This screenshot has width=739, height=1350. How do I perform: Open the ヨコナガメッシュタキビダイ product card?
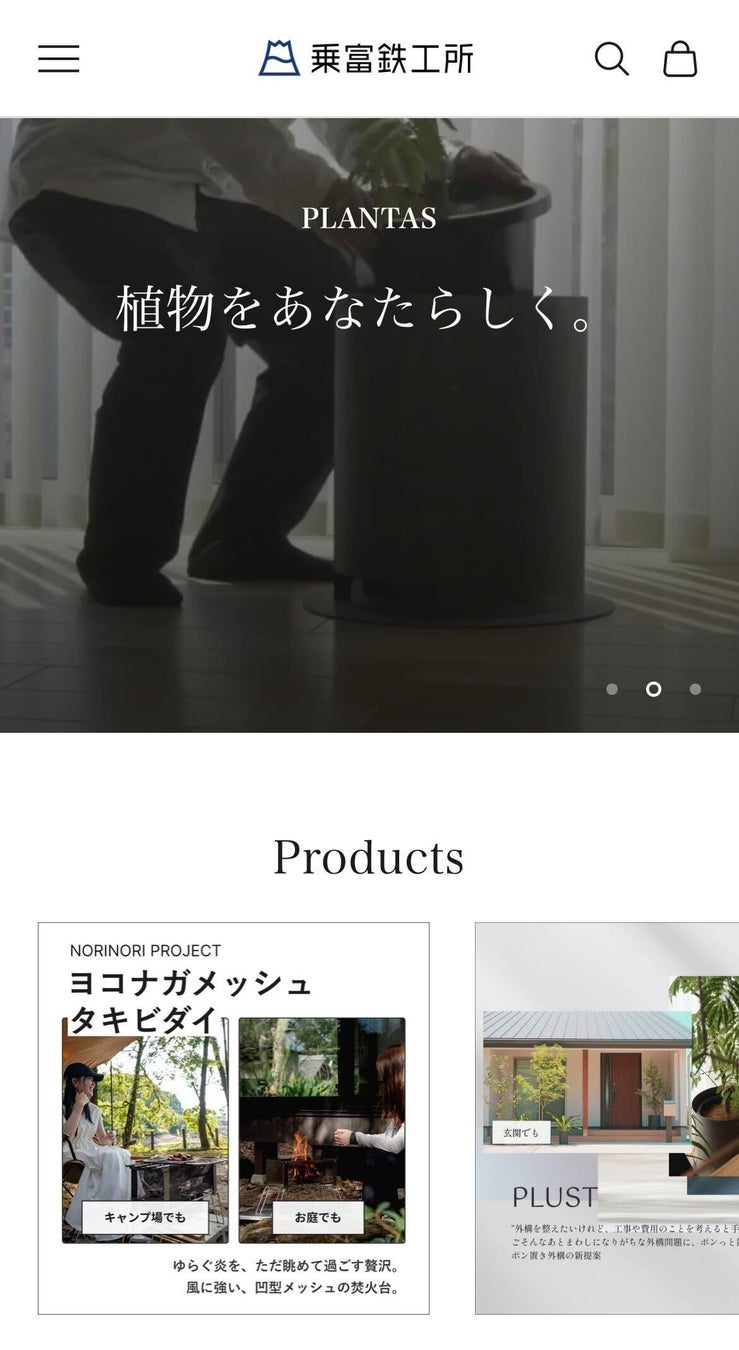[x=234, y=1118]
